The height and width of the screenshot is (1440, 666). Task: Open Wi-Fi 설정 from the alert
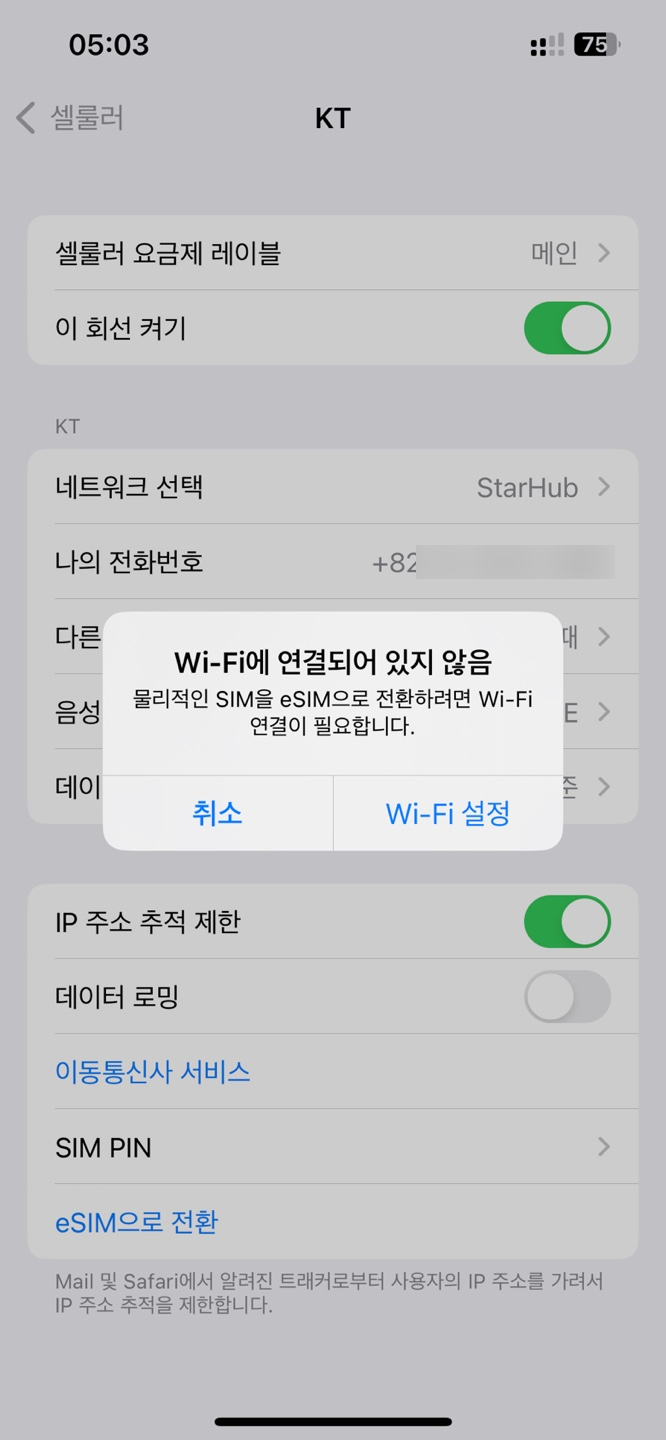(x=448, y=813)
